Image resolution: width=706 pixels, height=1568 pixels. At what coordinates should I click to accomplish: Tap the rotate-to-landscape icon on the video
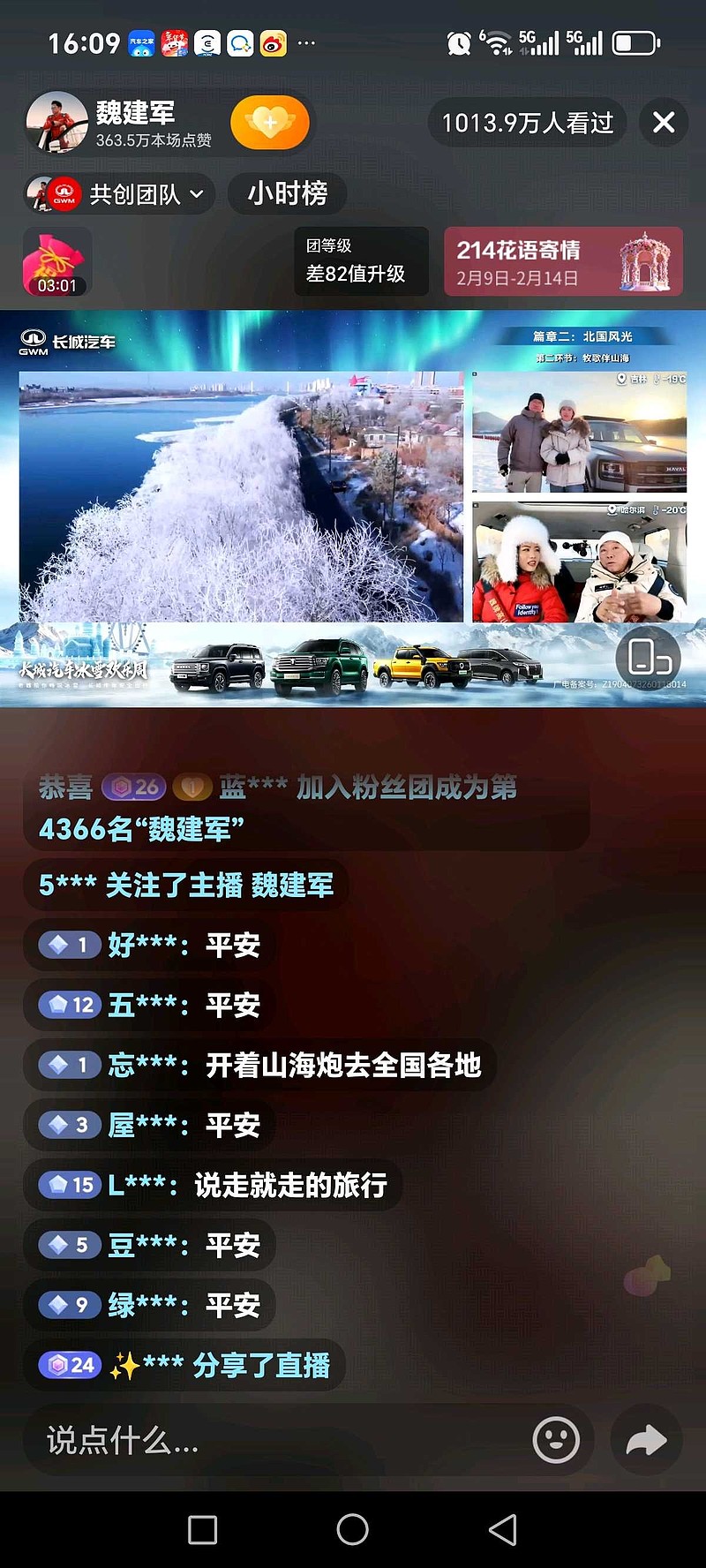coord(650,660)
